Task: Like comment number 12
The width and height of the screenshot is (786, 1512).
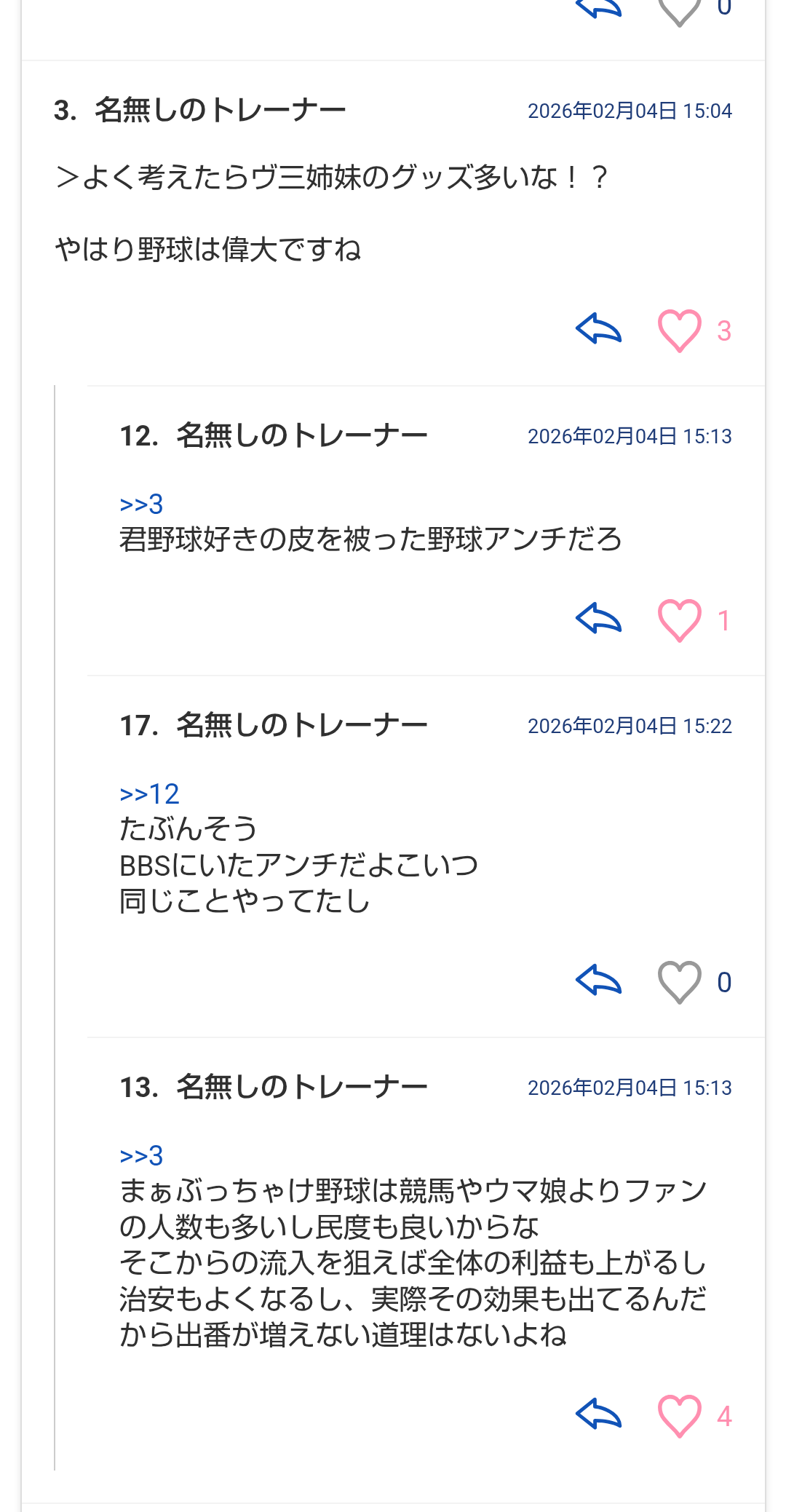Action: [679, 620]
